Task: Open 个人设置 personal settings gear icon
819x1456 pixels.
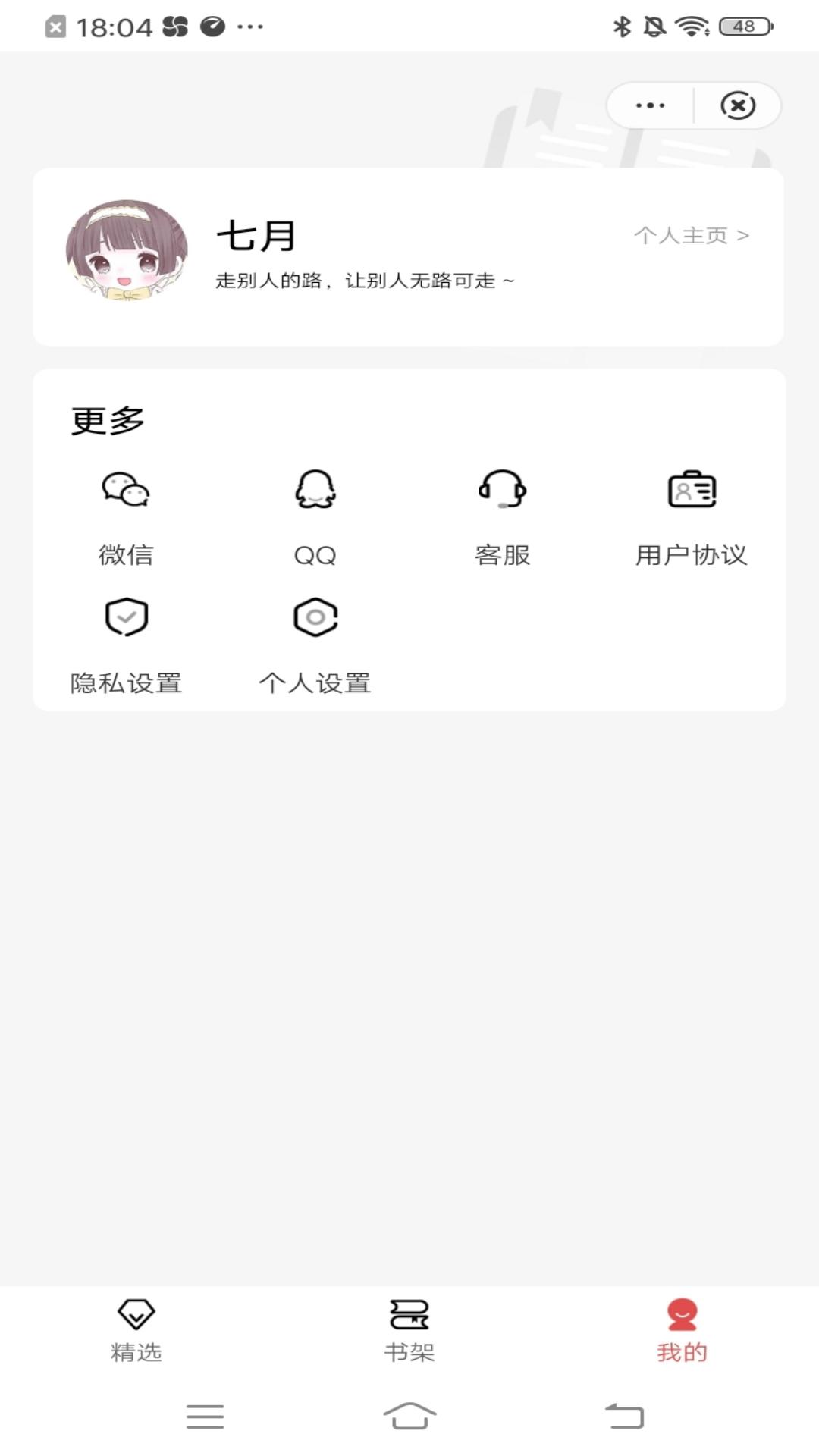Action: (315, 617)
